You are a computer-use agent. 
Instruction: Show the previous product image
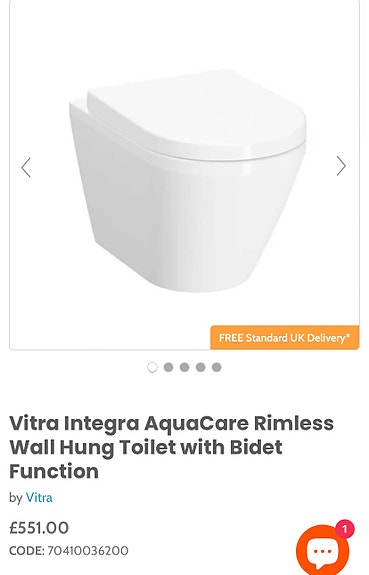(26, 168)
